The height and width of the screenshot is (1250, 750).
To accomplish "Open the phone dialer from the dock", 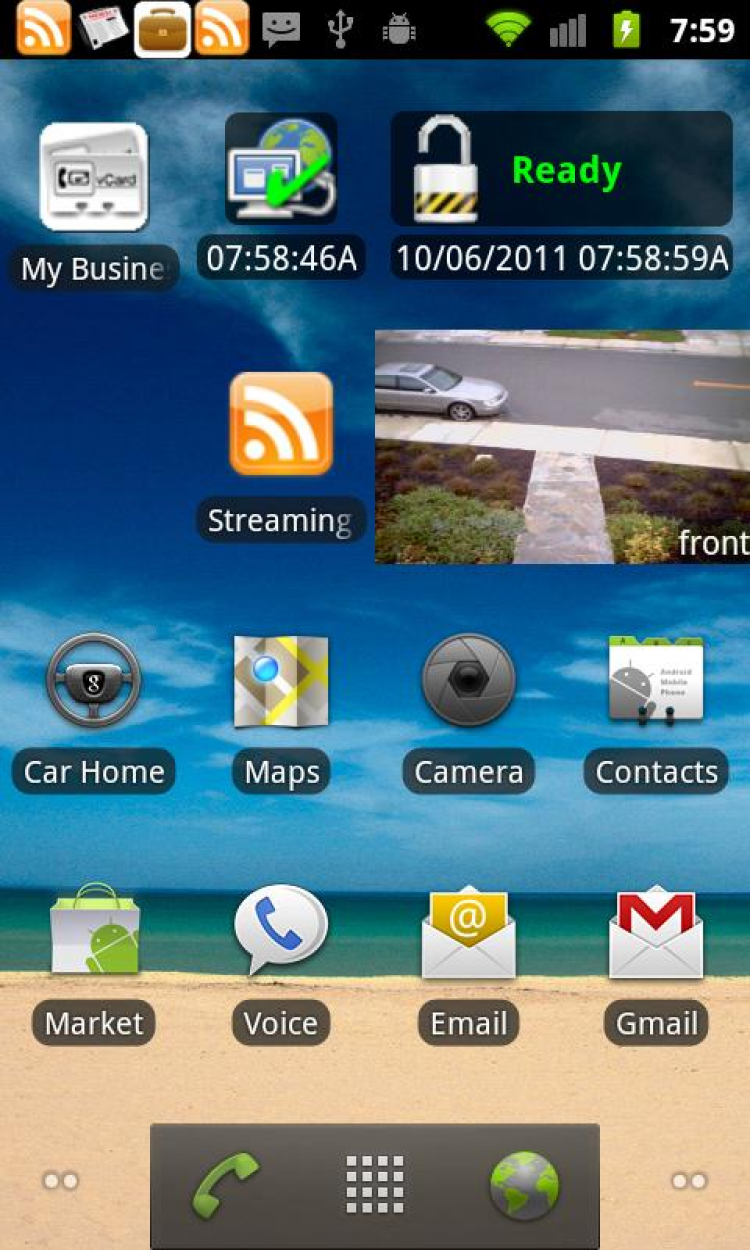I will tap(225, 1186).
